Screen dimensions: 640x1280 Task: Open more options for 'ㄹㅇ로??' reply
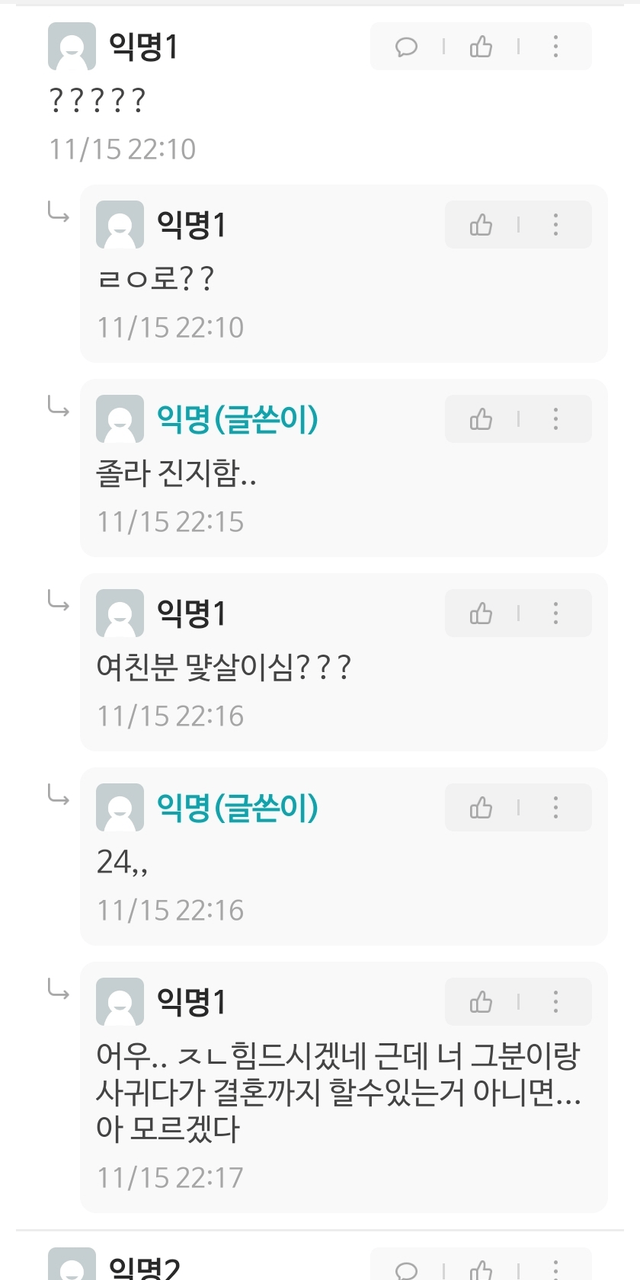[556, 225]
